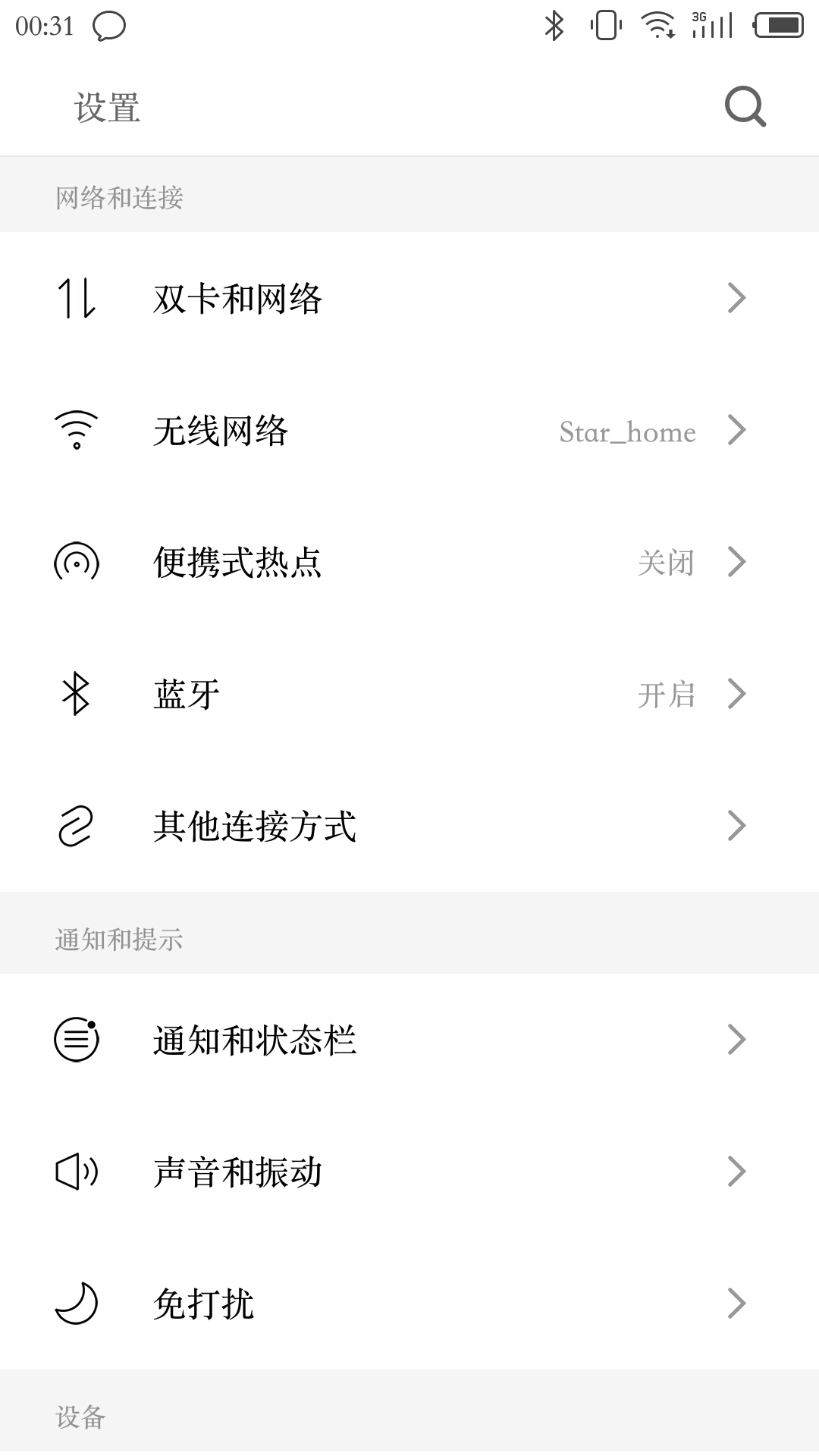The height and width of the screenshot is (1456, 819).
Task: Open 通知和状态栏 settings
Action: tap(409, 1040)
